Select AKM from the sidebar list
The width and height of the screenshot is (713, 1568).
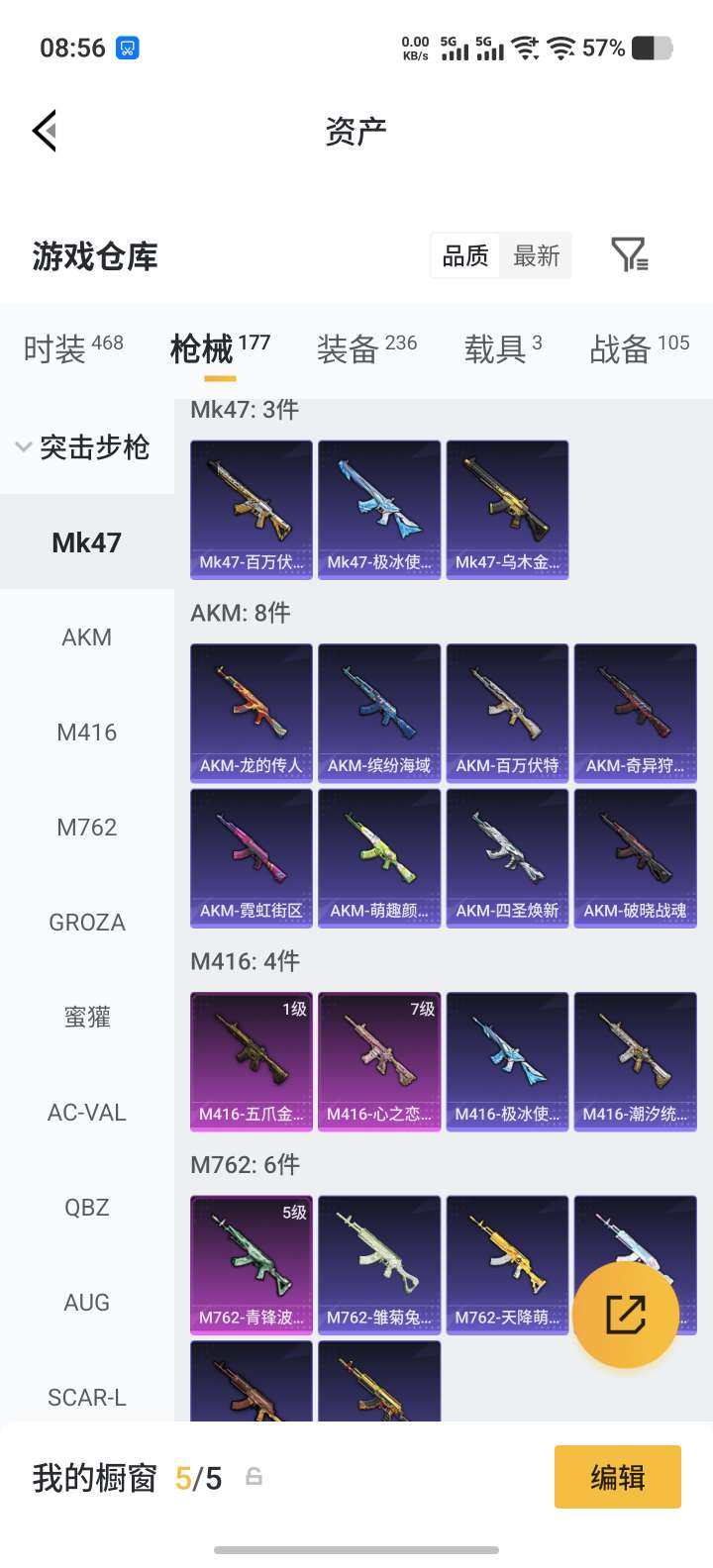pos(86,637)
